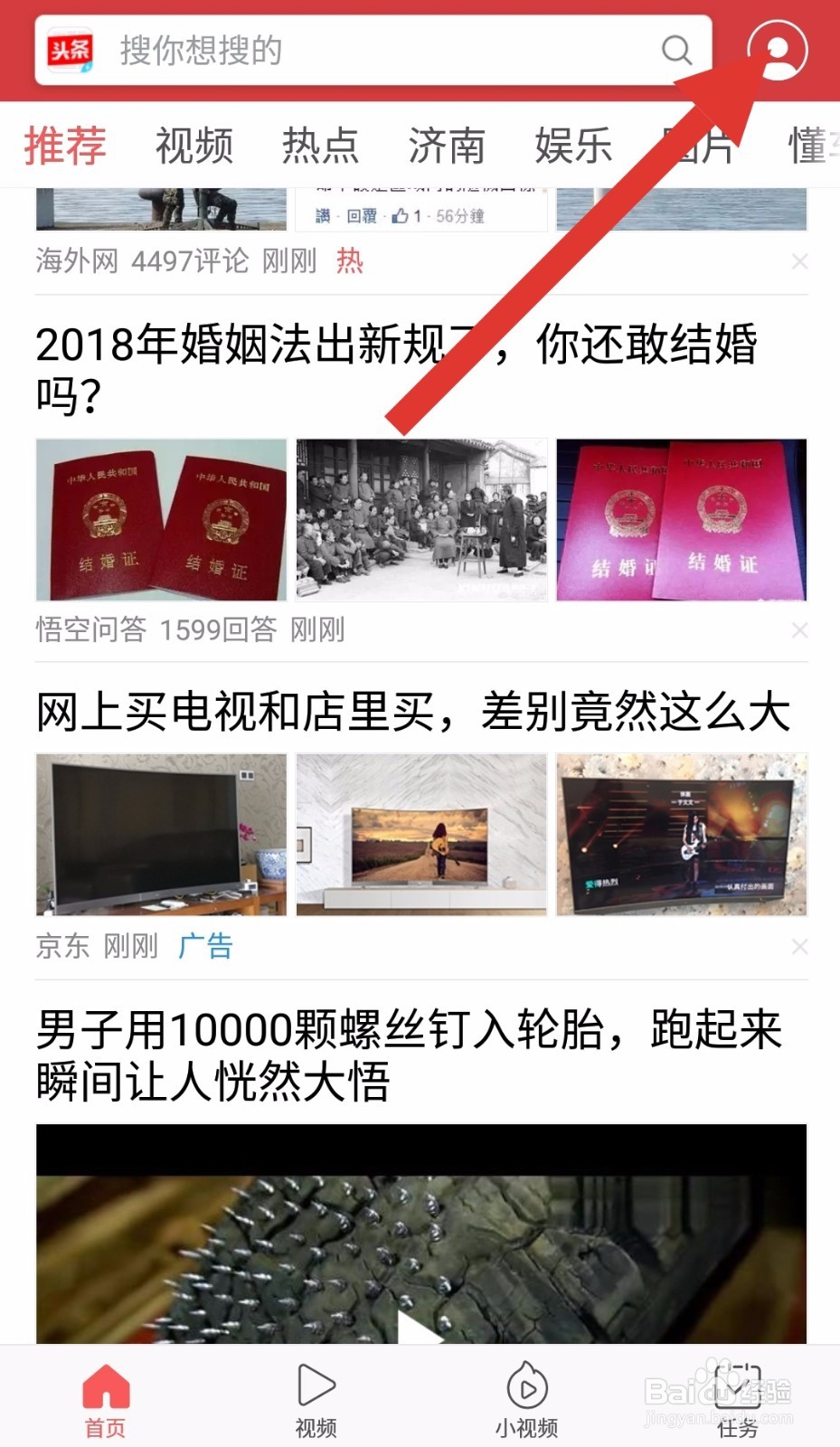Switch to the 热点 tab
This screenshot has height=1447, width=840.
coord(321,145)
